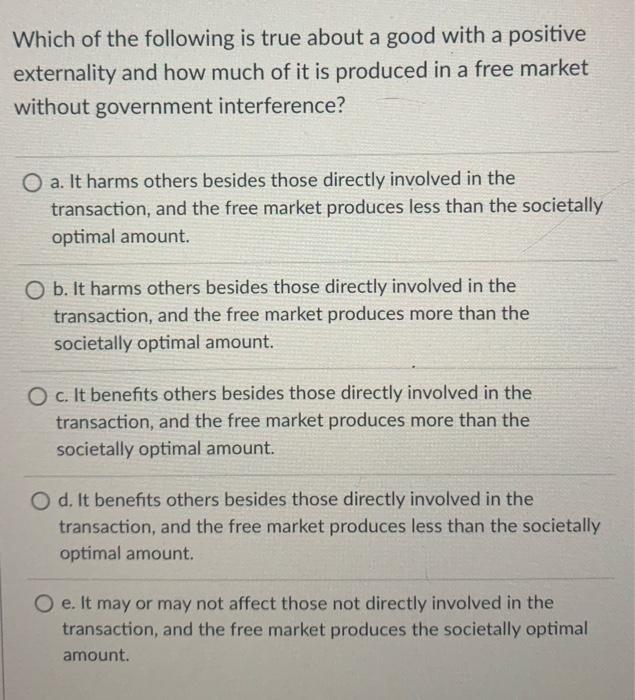635x700 pixels.
Task: Select option e, produces the societally optimal amount
Action: click(x=45, y=604)
